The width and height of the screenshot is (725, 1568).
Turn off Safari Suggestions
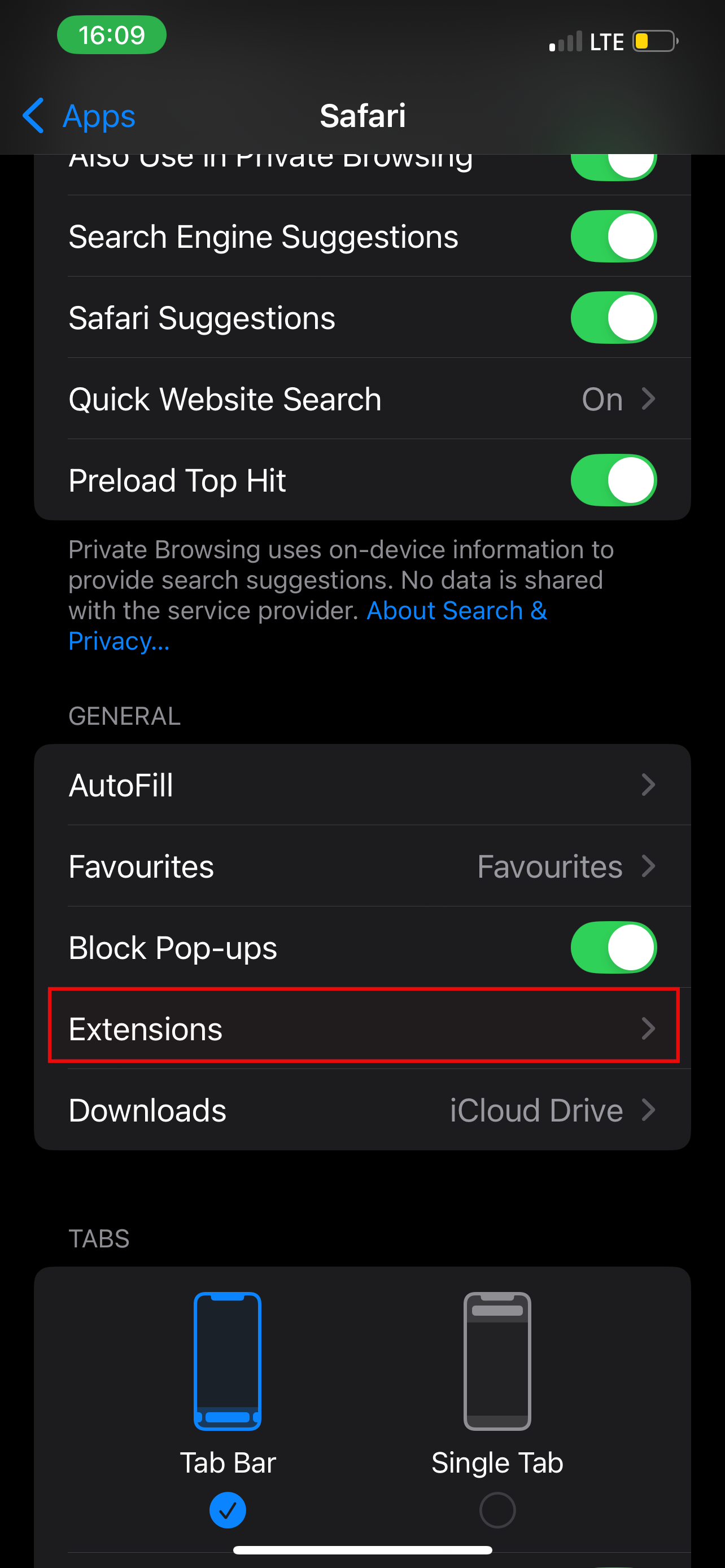point(613,317)
